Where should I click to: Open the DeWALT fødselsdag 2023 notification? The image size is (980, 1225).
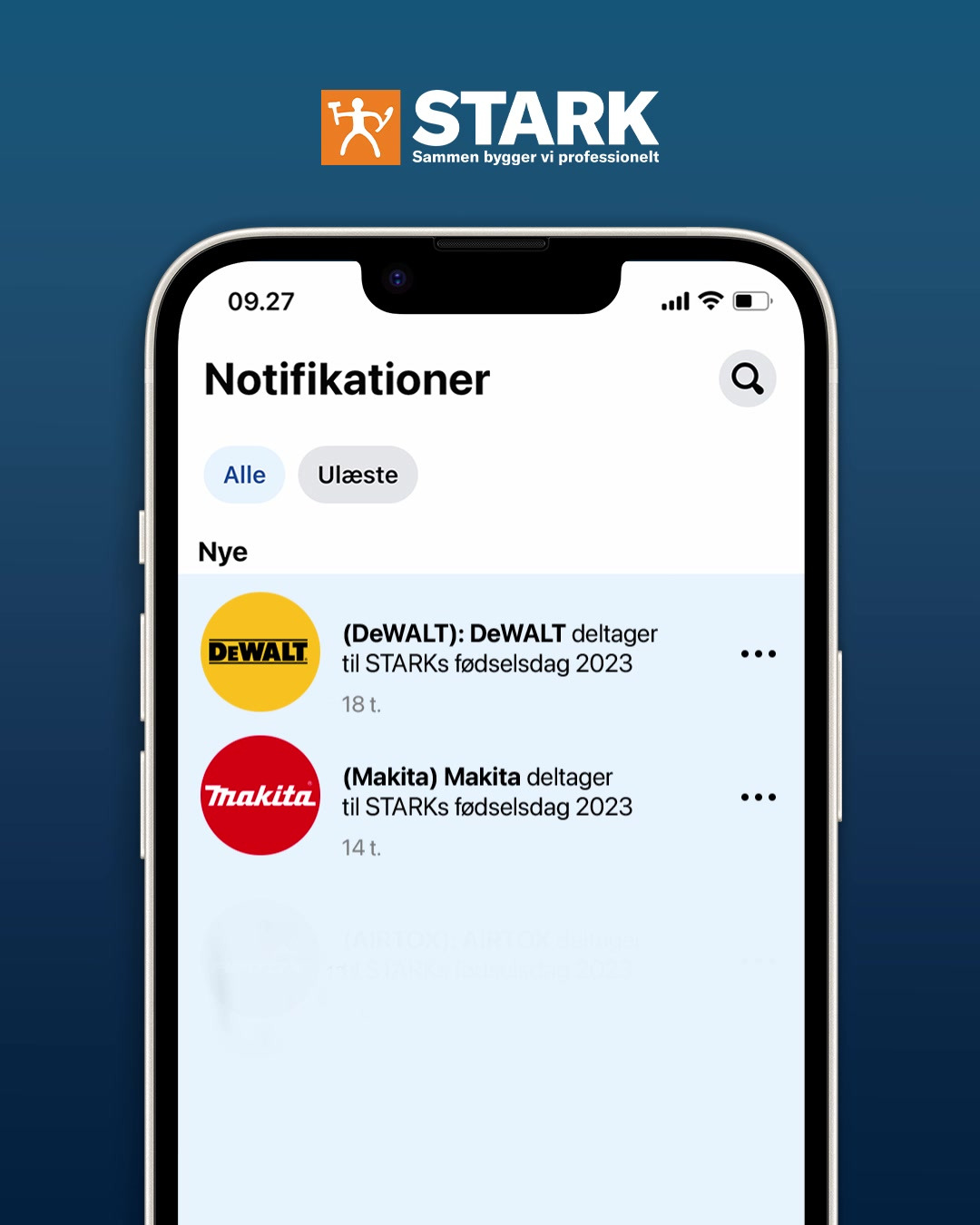[502, 650]
